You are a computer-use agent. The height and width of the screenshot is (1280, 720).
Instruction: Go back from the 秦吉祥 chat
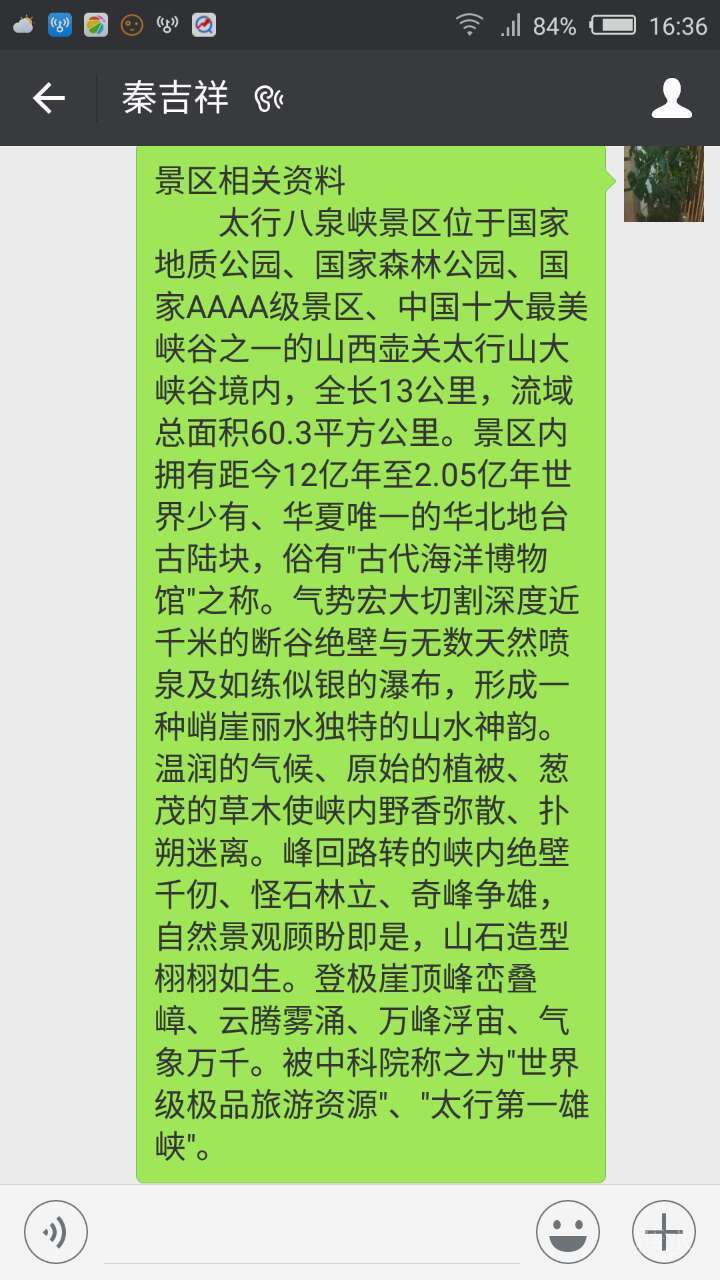[48, 98]
